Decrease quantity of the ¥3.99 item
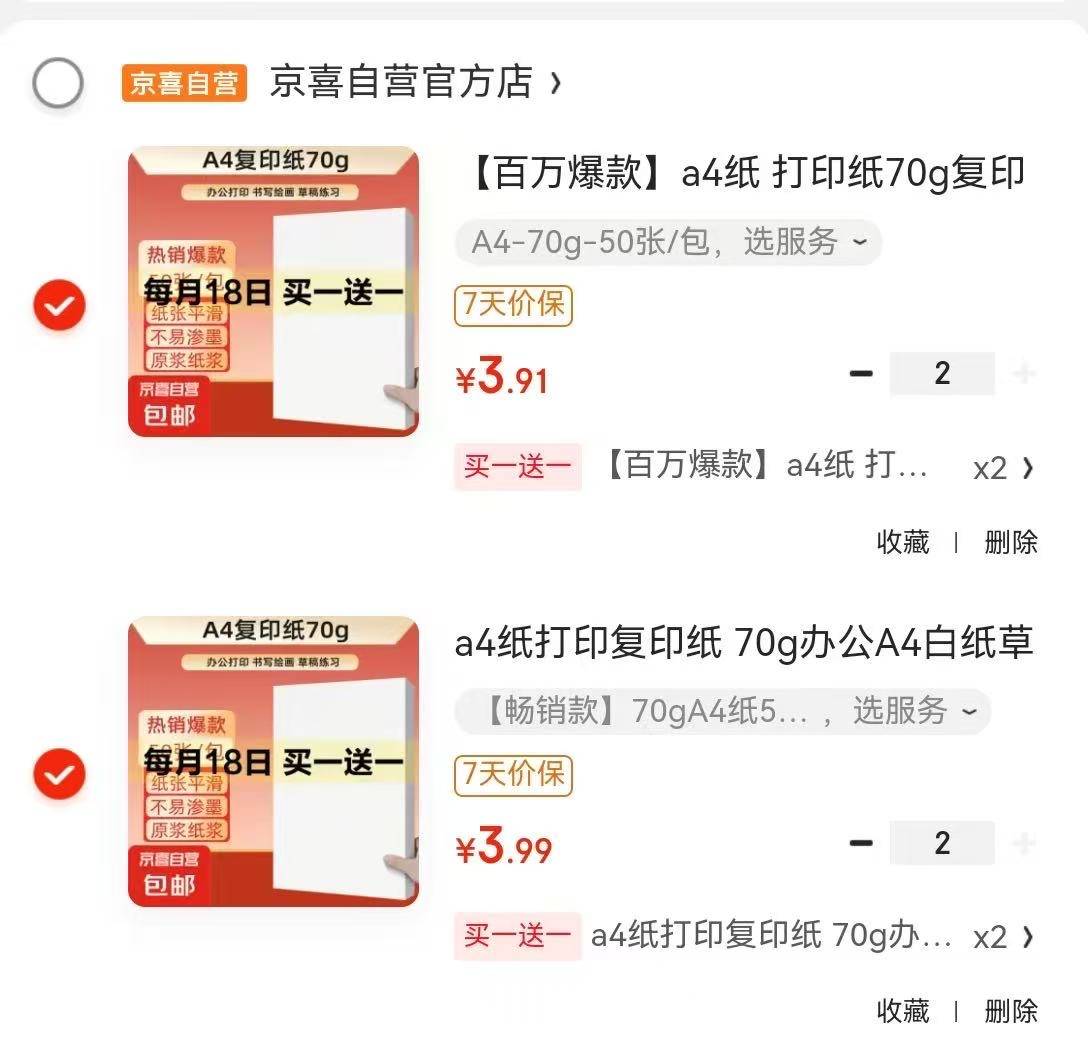 (x=861, y=843)
